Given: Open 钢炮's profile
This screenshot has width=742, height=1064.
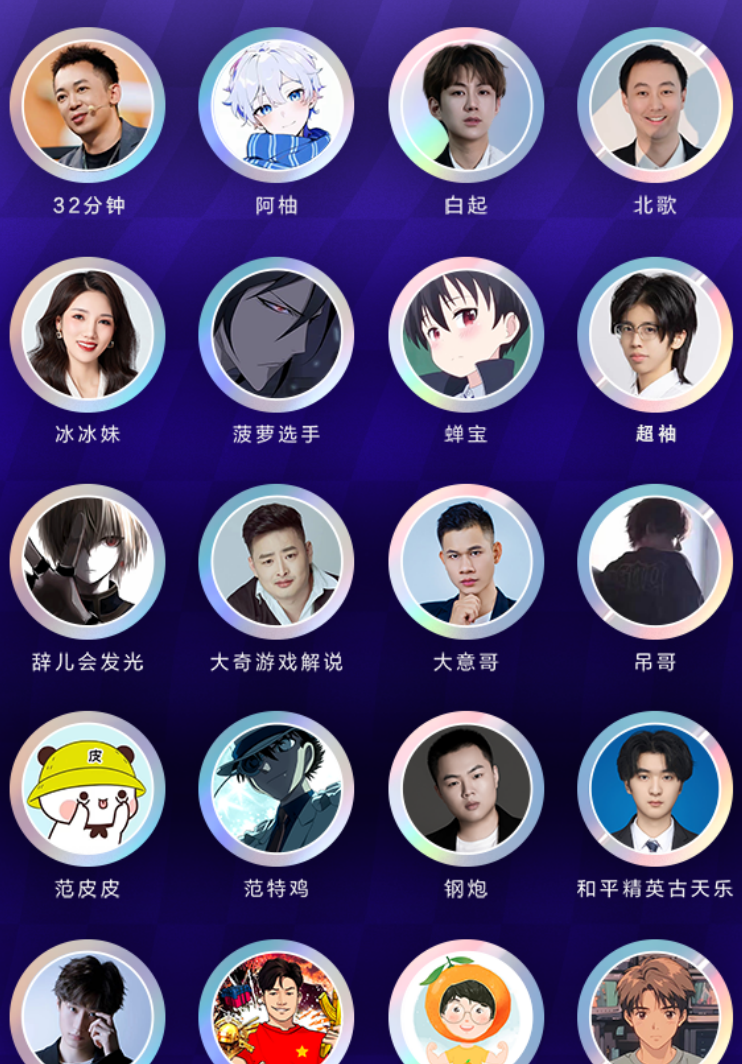Looking at the screenshot, I should point(465,788).
